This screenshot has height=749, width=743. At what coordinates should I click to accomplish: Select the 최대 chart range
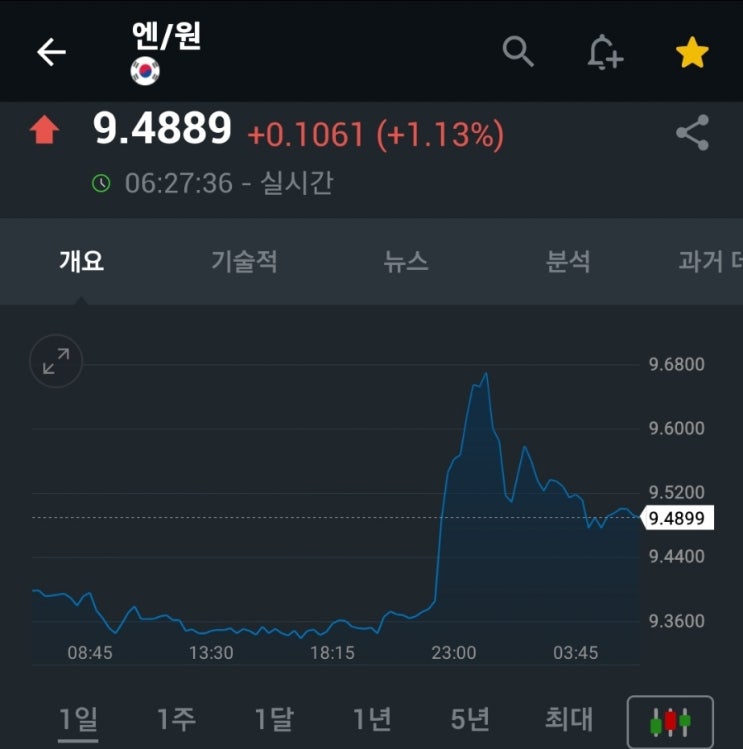569,719
